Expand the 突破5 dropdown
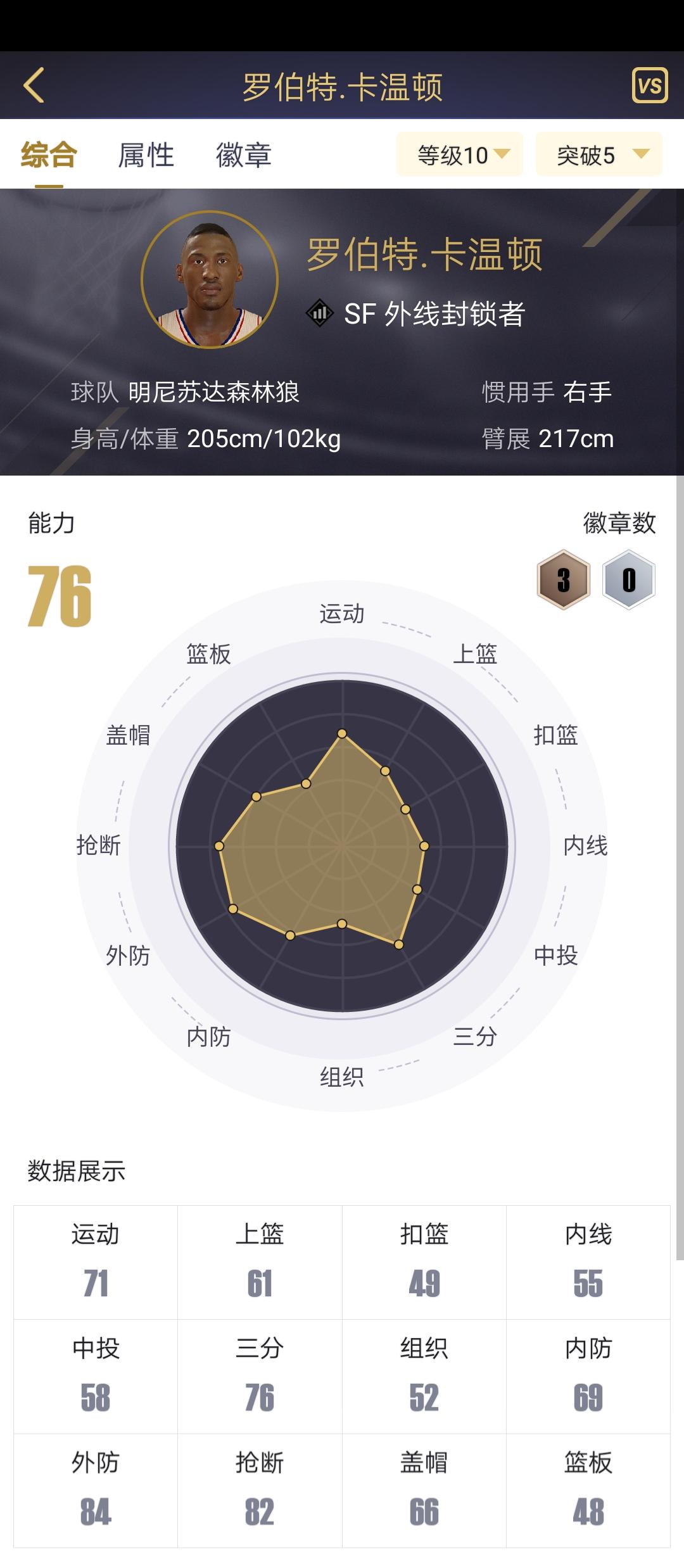The height and width of the screenshot is (1568, 684). pos(599,155)
